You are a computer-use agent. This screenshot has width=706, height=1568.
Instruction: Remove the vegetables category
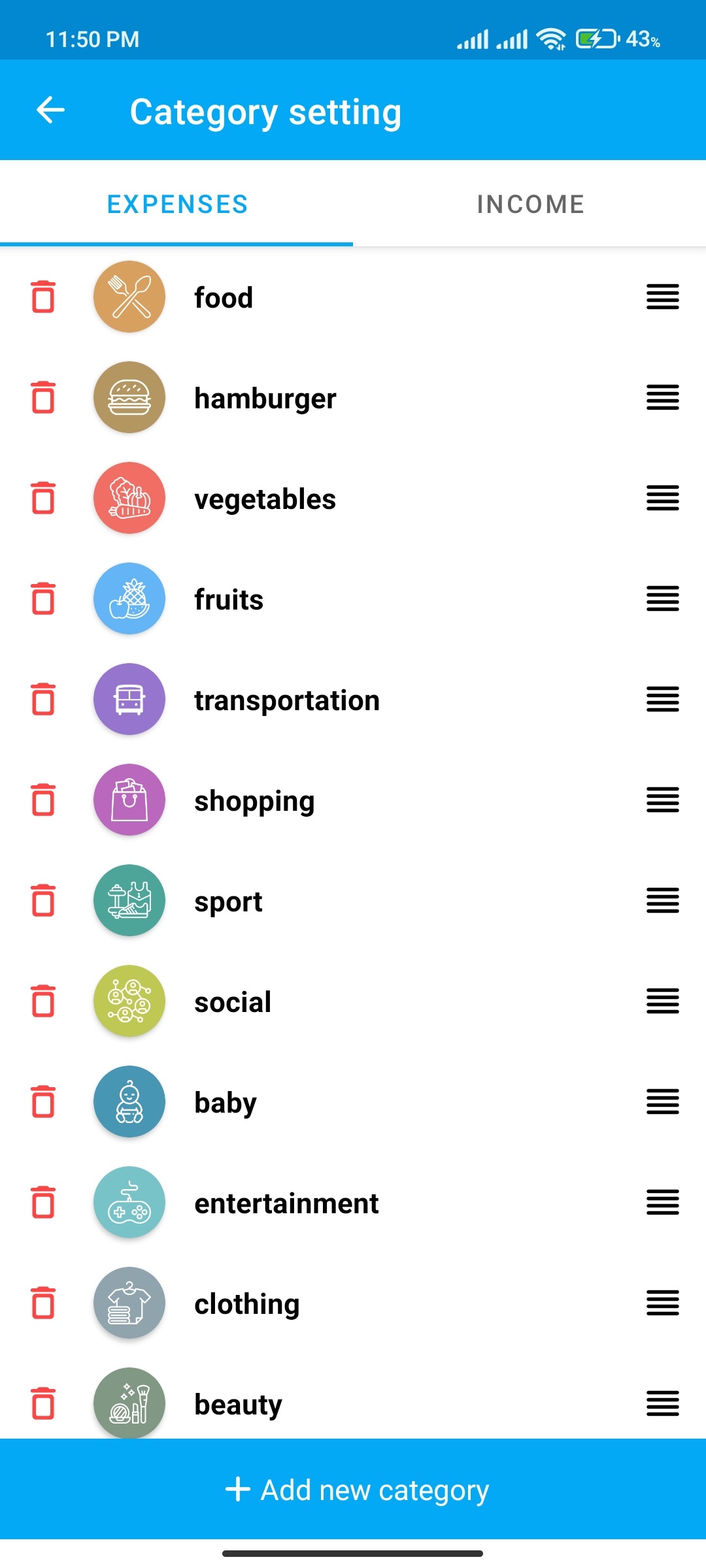pyautogui.click(x=43, y=498)
